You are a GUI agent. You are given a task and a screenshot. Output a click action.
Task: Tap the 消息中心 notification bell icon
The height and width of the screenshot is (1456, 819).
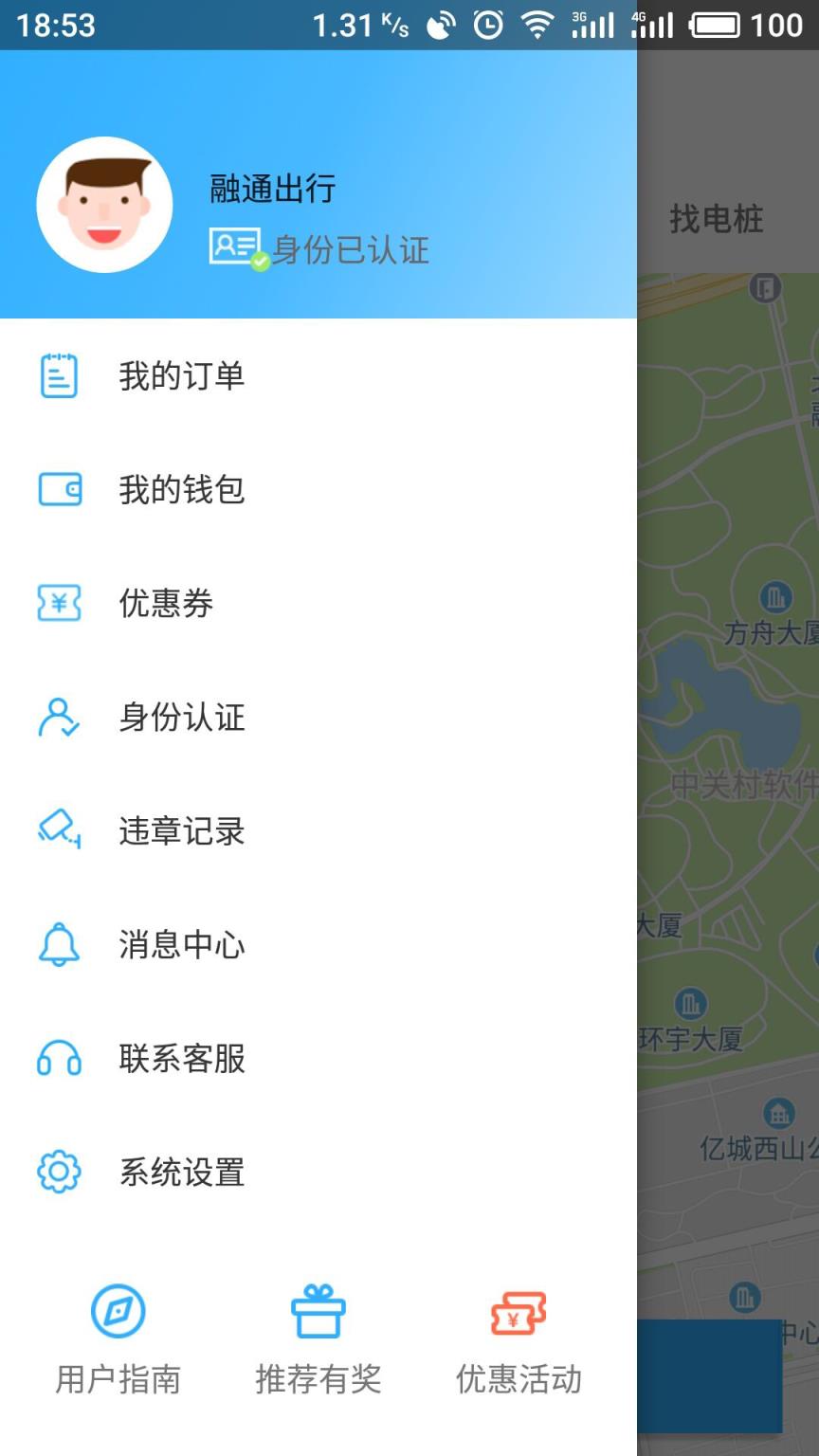pos(59,945)
